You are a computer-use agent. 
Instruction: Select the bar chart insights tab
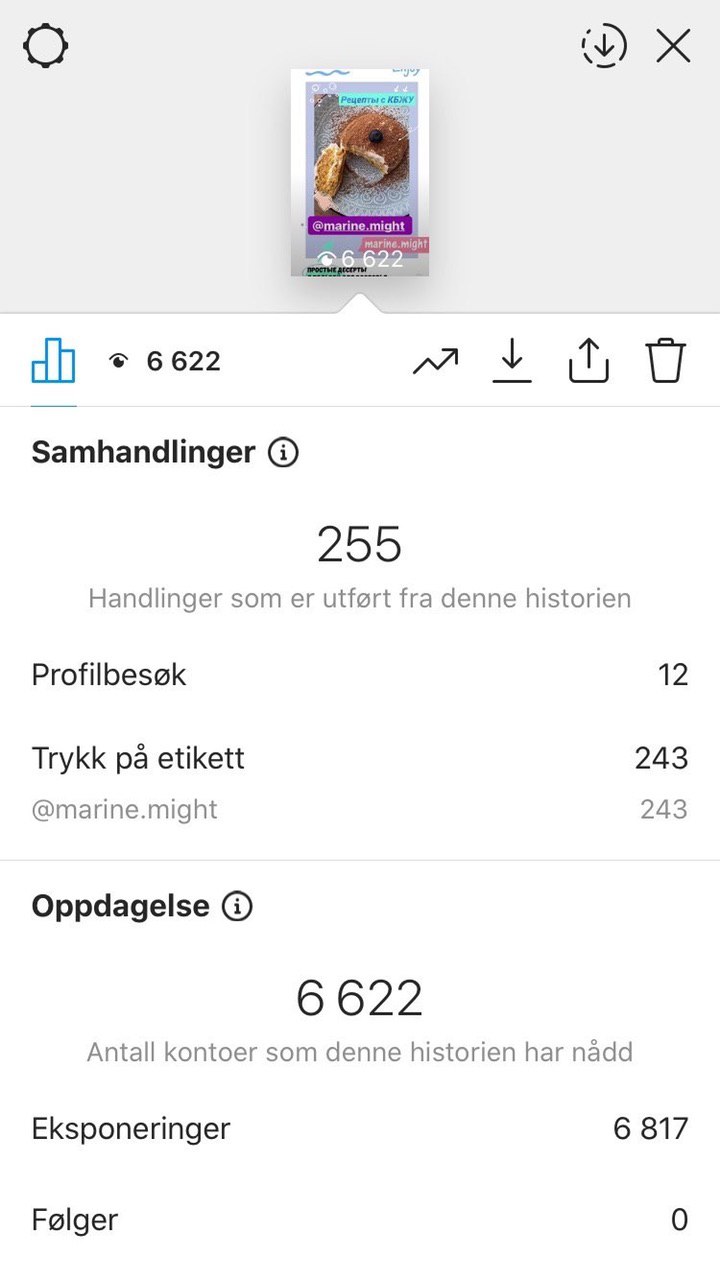53,360
